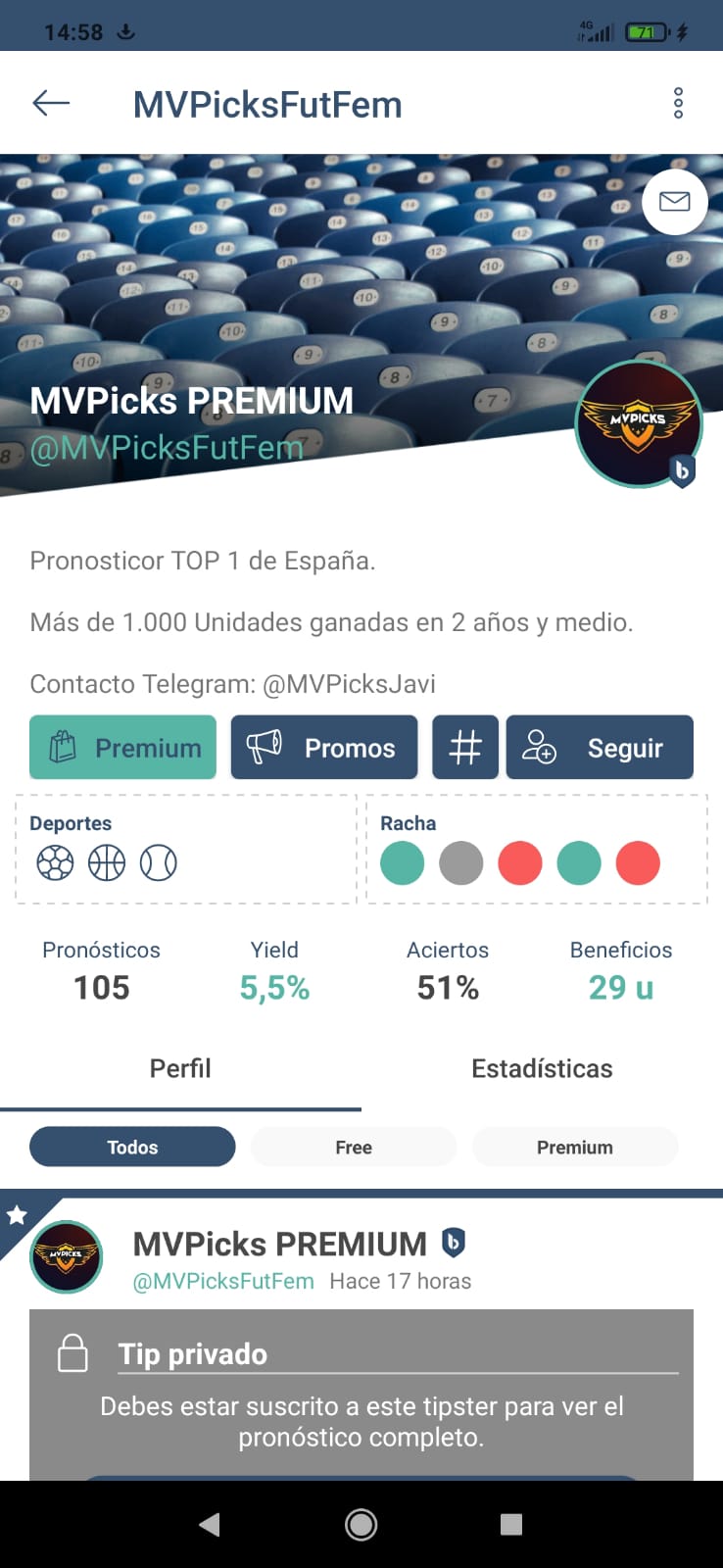This screenshot has height=1568, width=723.
Task: Go back using the top arrow
Action: pos(51,104)
